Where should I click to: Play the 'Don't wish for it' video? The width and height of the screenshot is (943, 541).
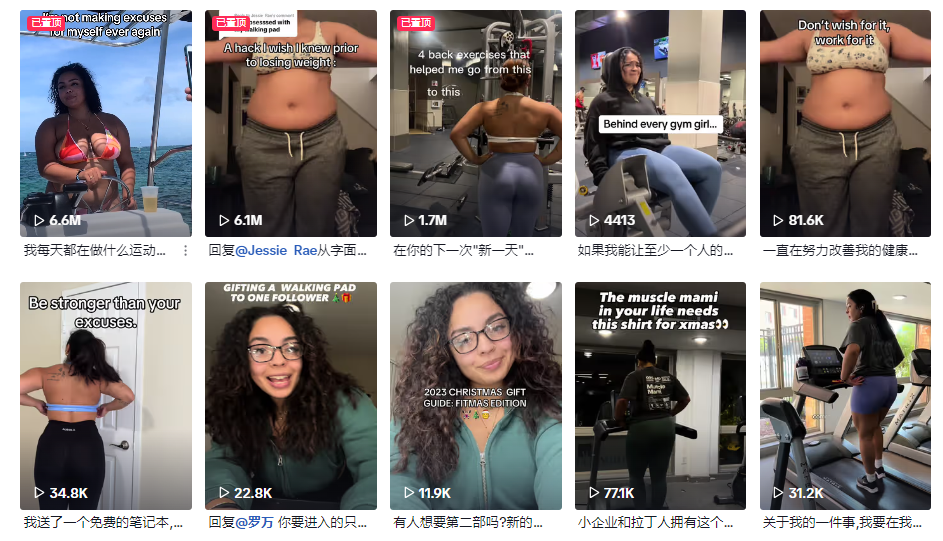click(845, 123)
